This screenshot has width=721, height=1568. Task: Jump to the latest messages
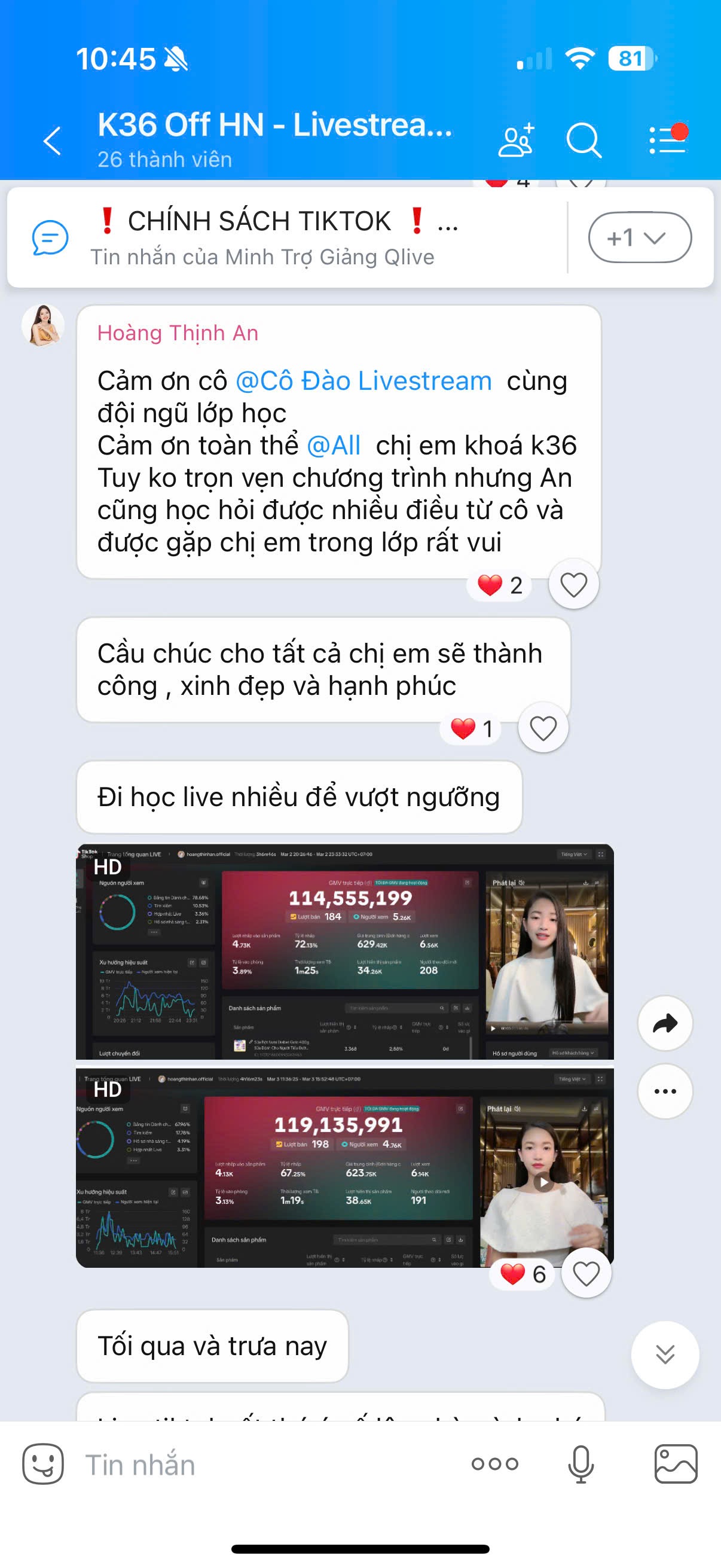pos(664,1355)
